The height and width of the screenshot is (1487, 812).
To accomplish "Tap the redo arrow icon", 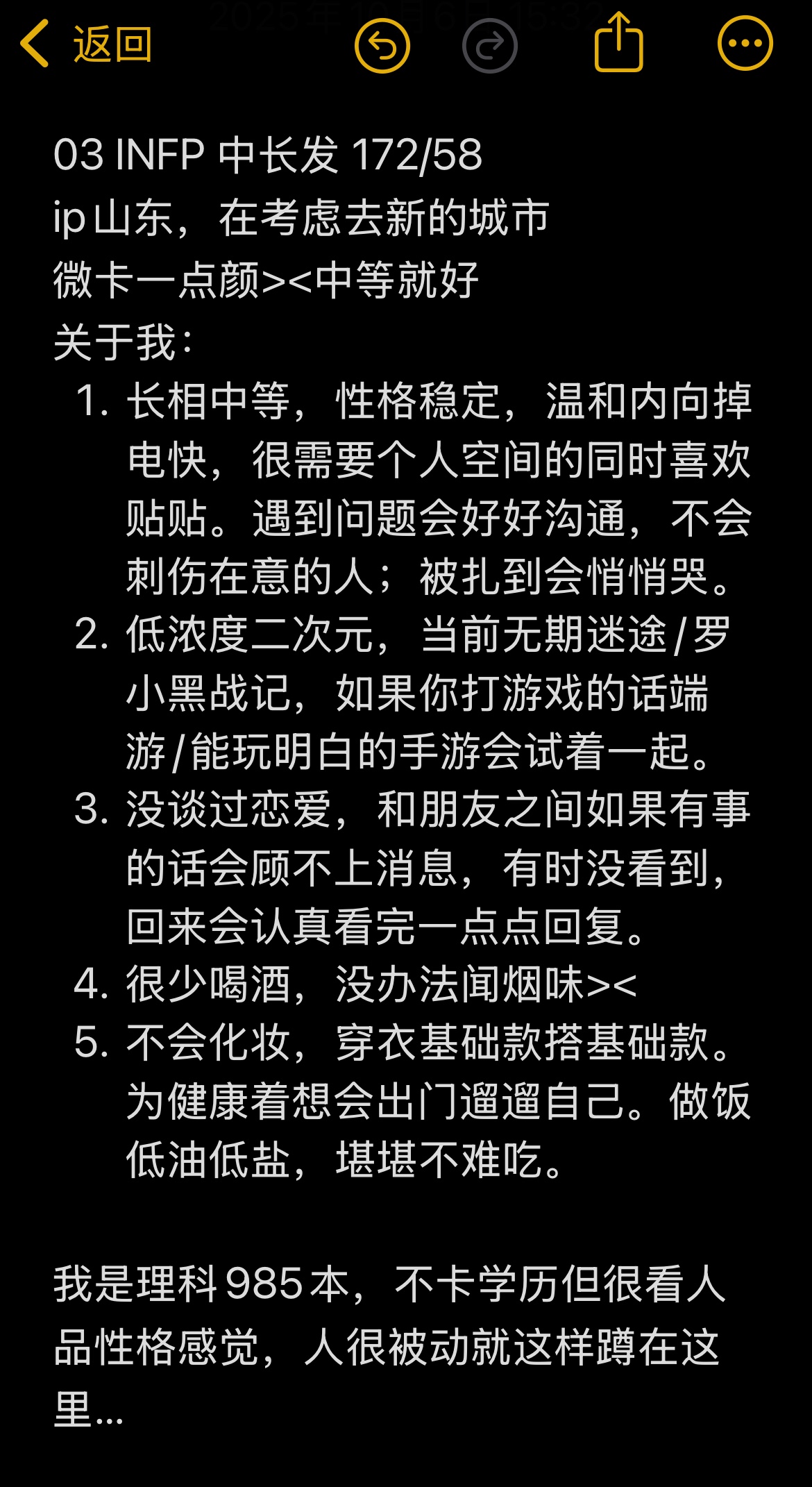I will tap(490, 45).
